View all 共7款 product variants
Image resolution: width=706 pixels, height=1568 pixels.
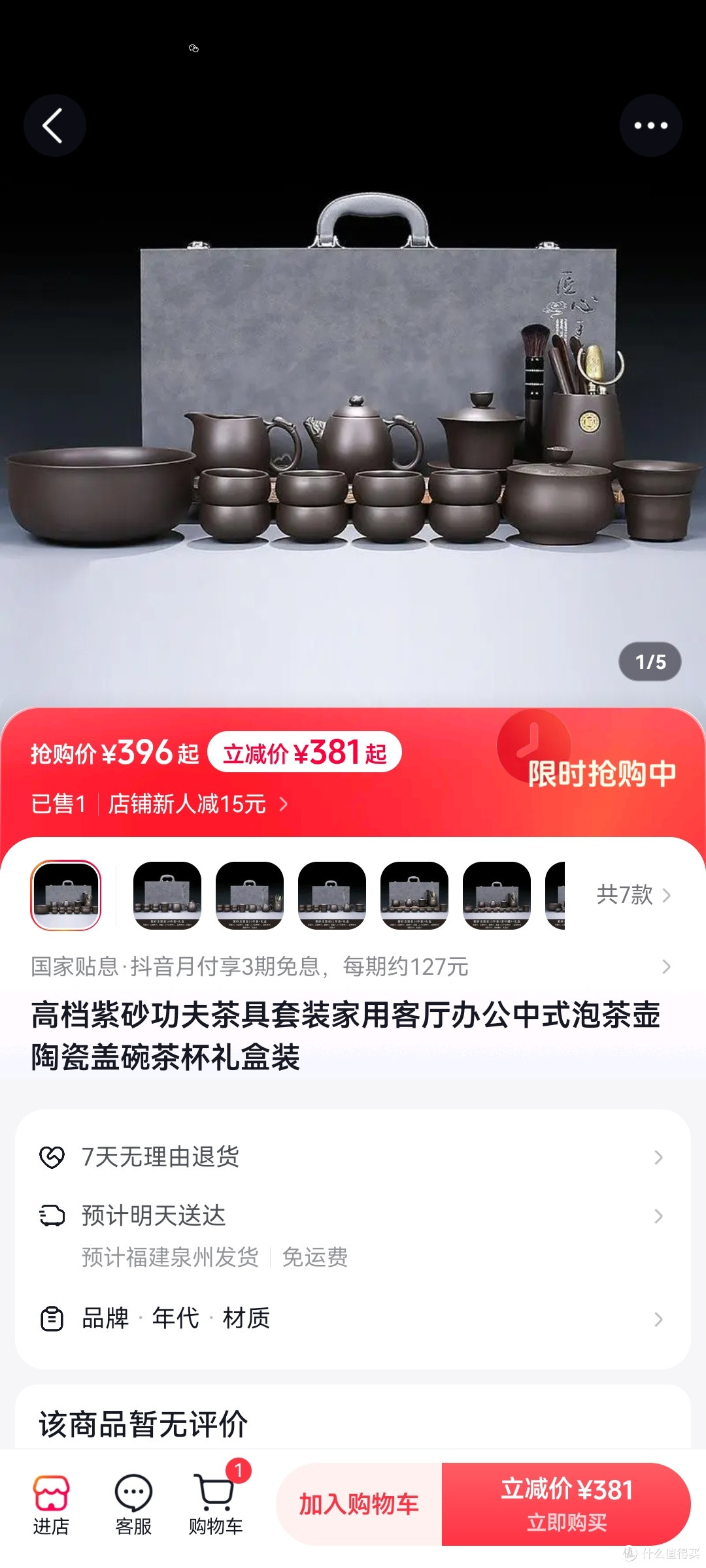633,894
